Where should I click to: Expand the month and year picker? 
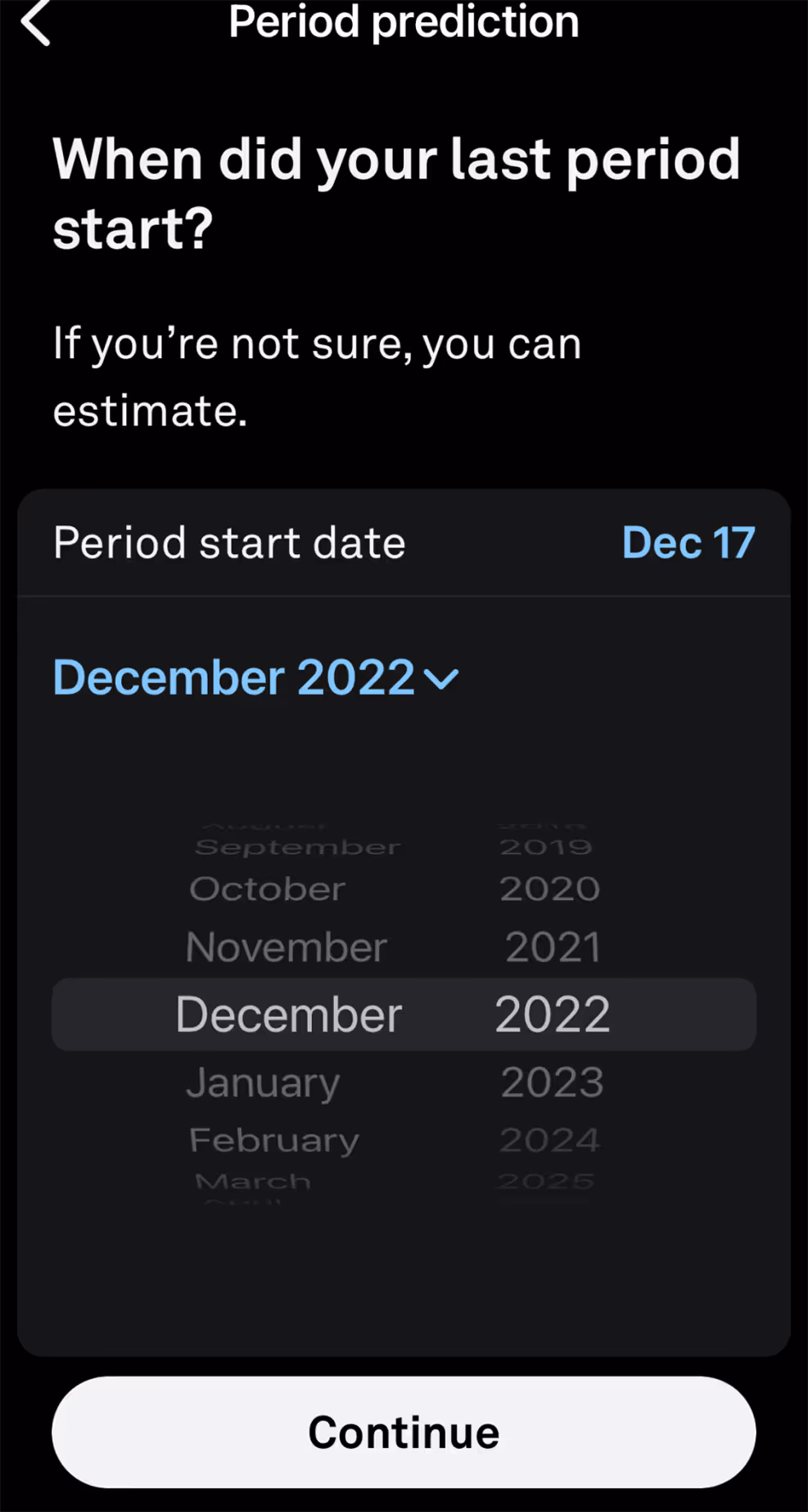coord(255,677)
